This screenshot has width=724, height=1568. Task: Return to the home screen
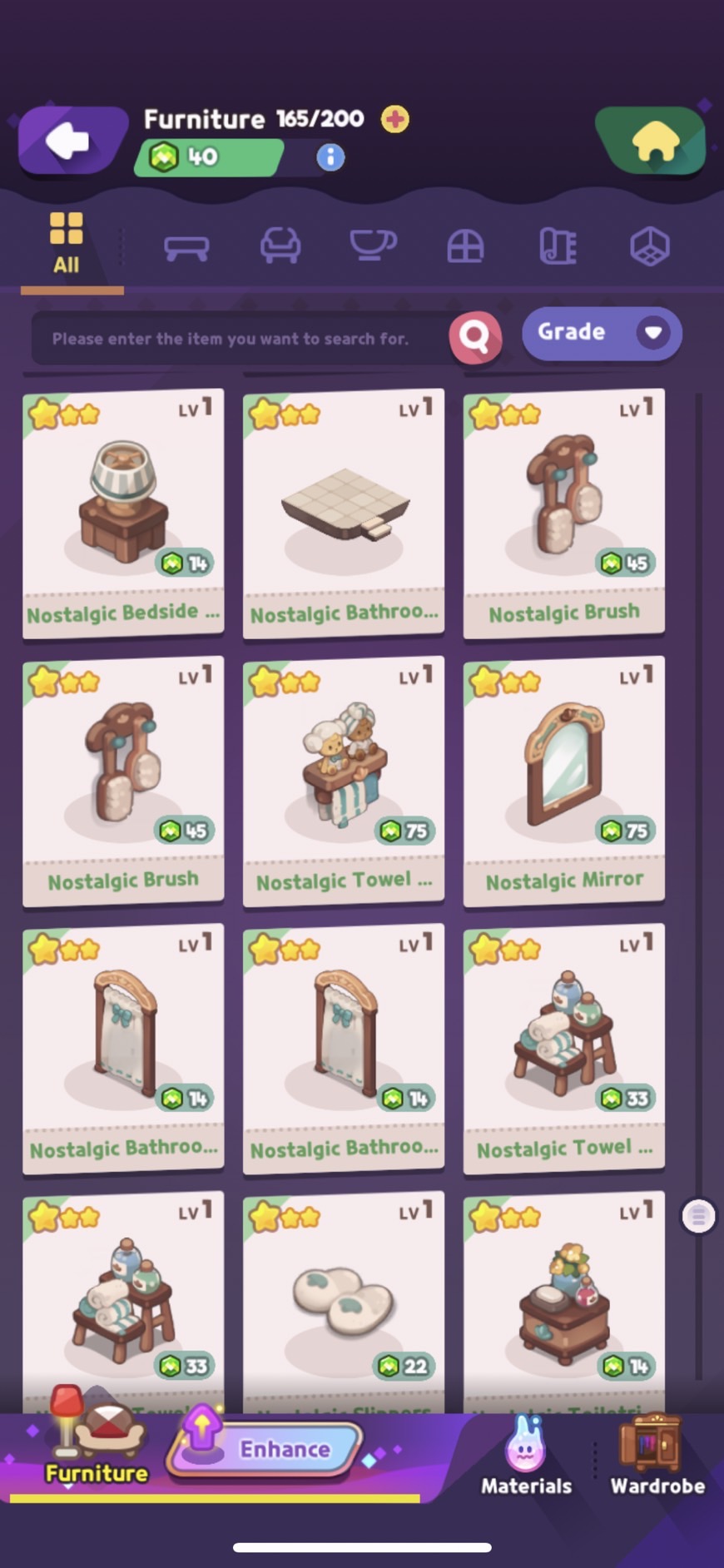pos(654,142)
